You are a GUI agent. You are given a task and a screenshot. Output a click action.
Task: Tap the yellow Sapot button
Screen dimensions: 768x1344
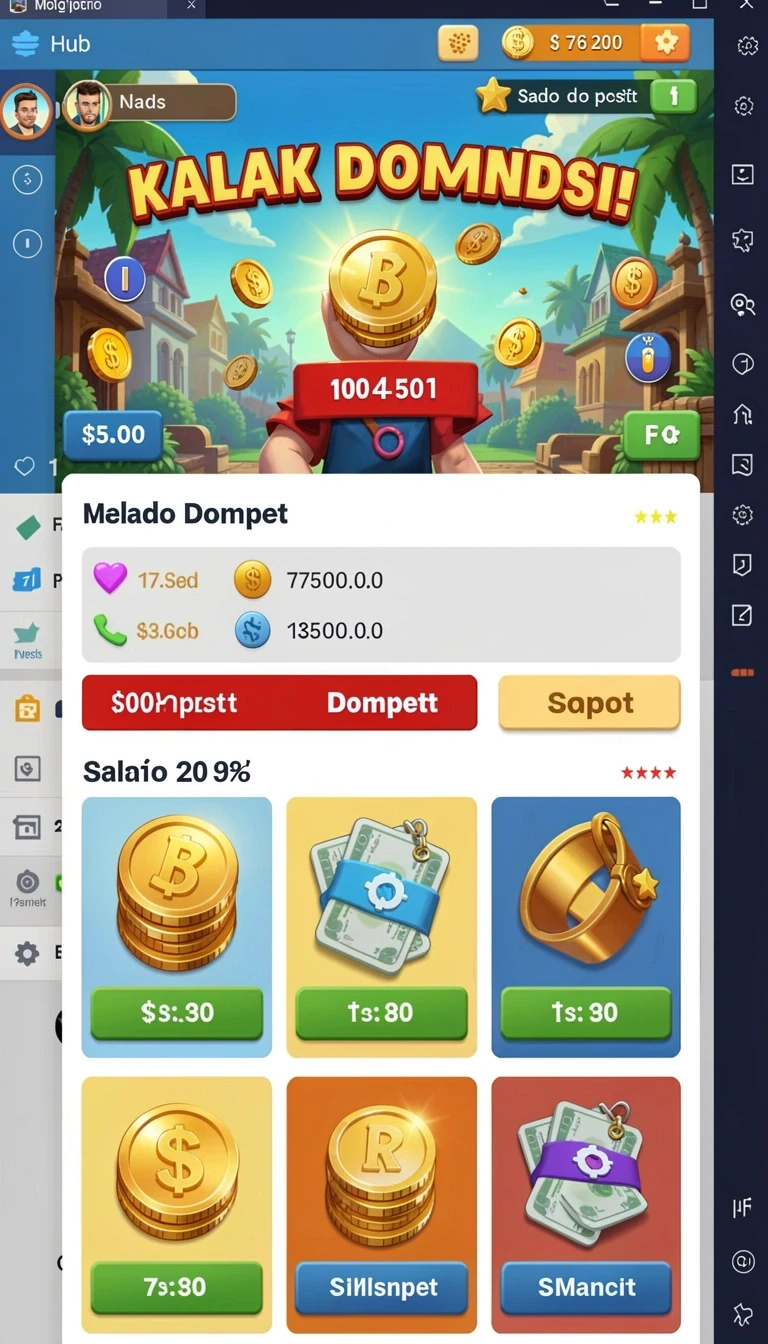589,703
